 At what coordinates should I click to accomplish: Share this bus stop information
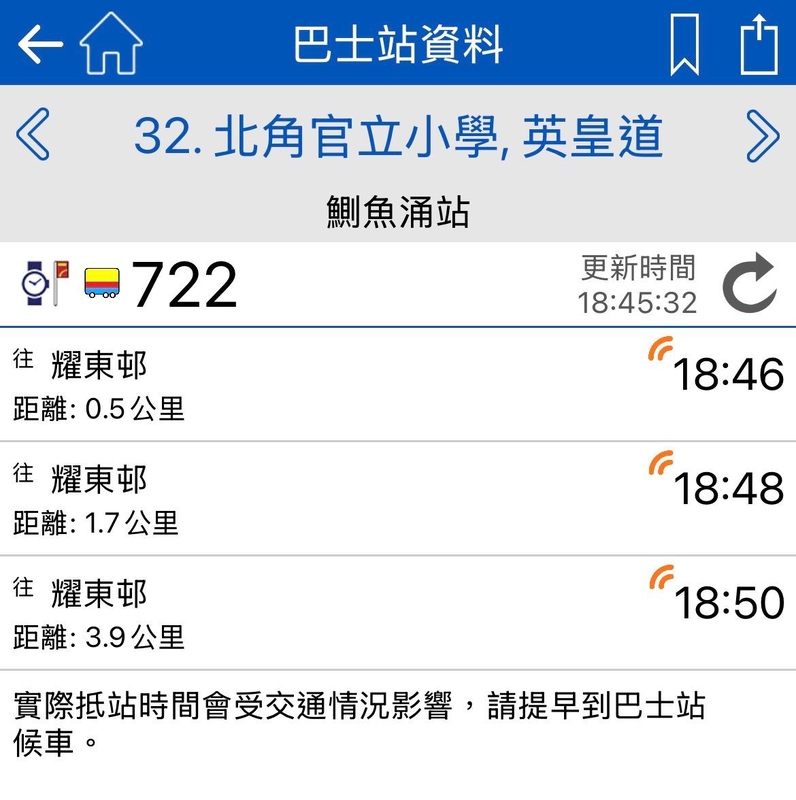758,44
